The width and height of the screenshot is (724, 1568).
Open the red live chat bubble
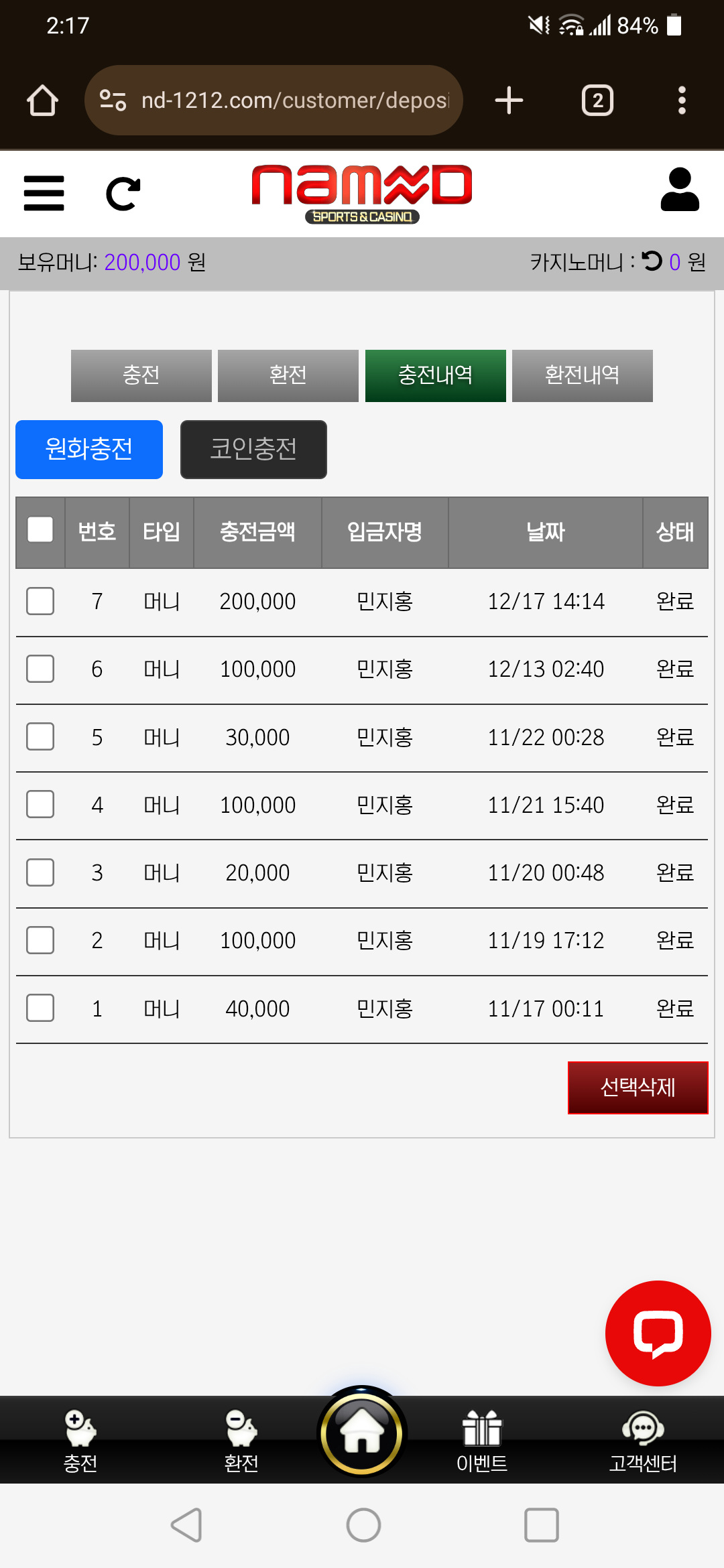tap(658, 1333)
